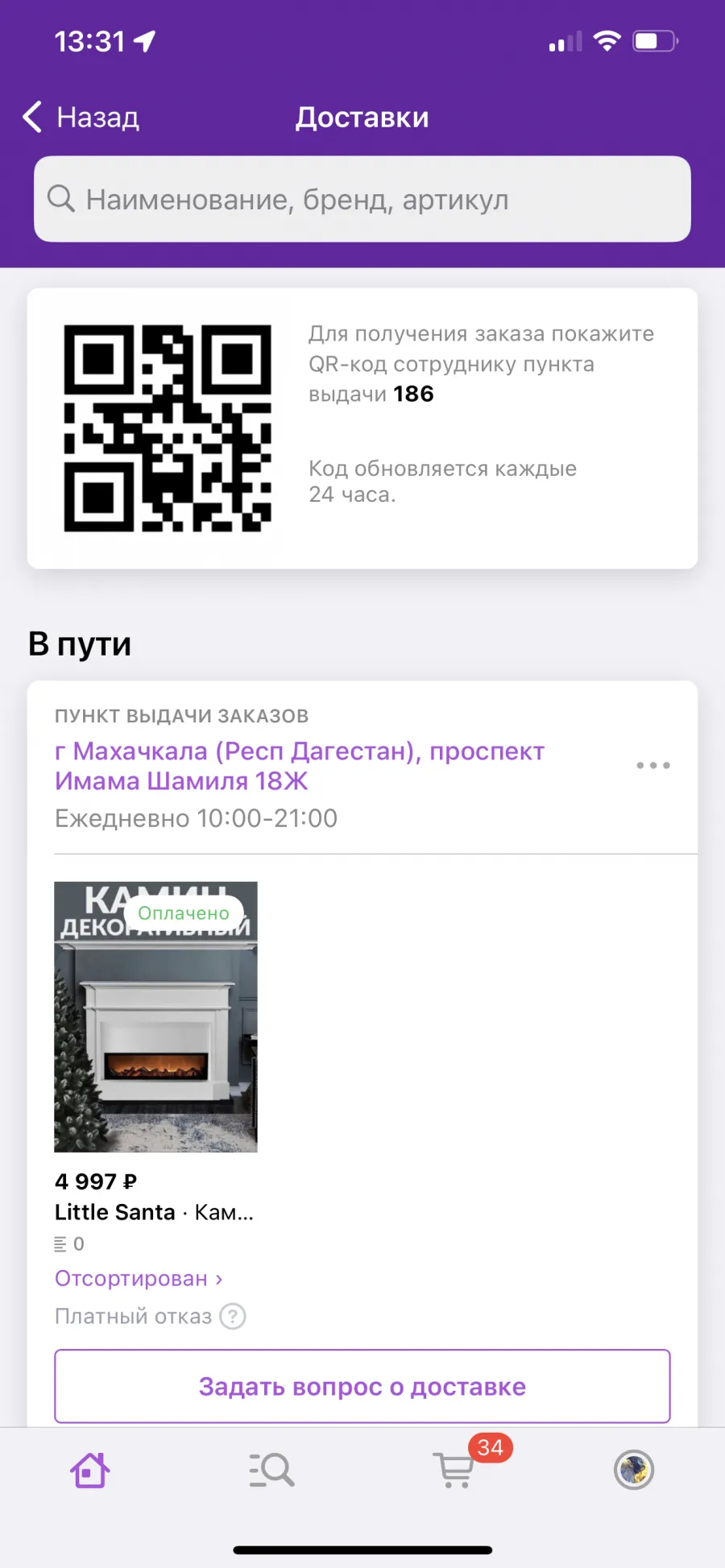Ask a question with Задать вопрос о доставке
This screenshot has height=1568, width=725.
click(362, 1386)
